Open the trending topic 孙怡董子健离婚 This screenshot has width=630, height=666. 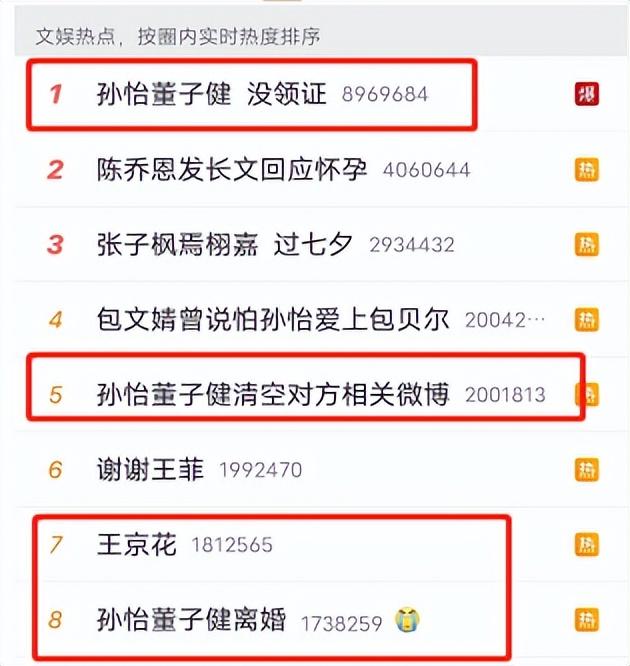(x=191, y=620)
